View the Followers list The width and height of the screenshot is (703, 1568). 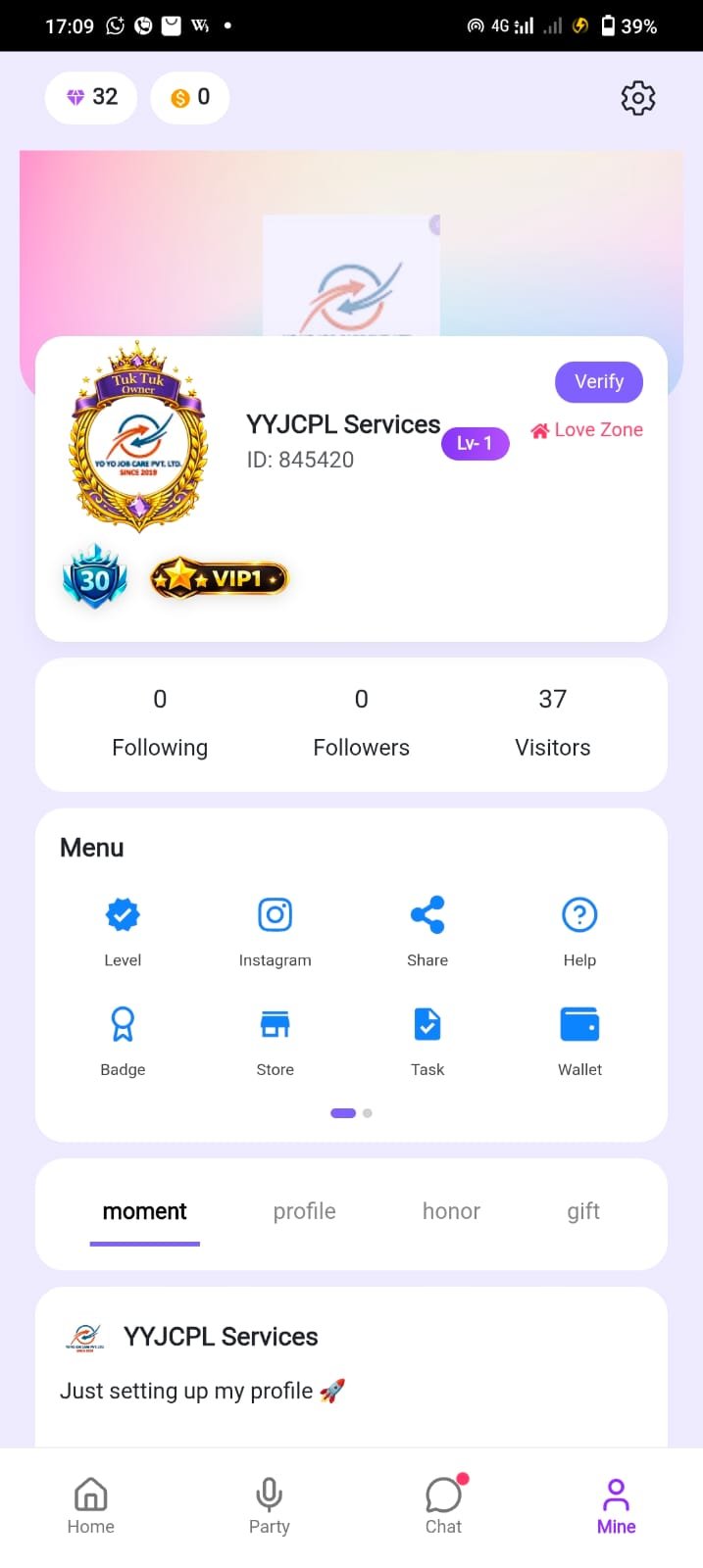[x=361, y=723]
